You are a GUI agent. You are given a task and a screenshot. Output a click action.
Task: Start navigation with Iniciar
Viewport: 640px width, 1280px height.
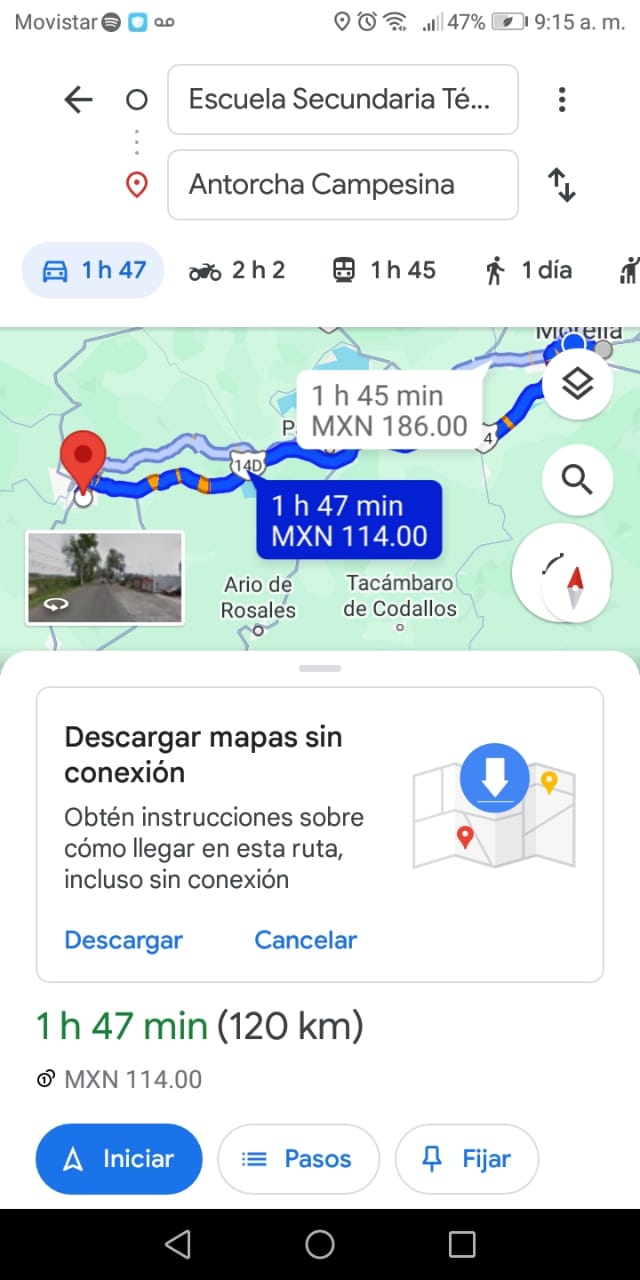(x=119, y=1159)
